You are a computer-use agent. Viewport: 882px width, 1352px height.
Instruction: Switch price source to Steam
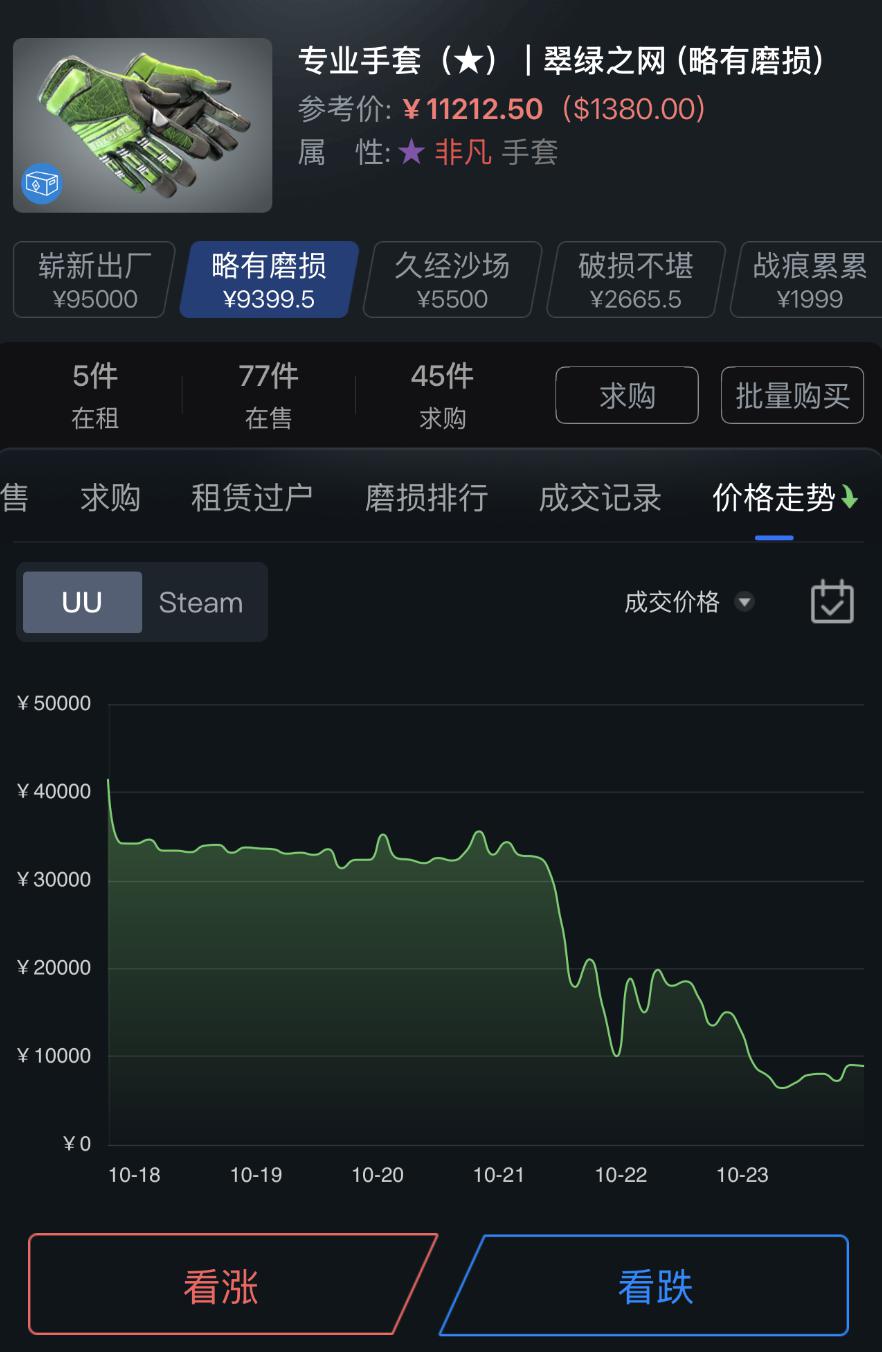coord(199,601)
